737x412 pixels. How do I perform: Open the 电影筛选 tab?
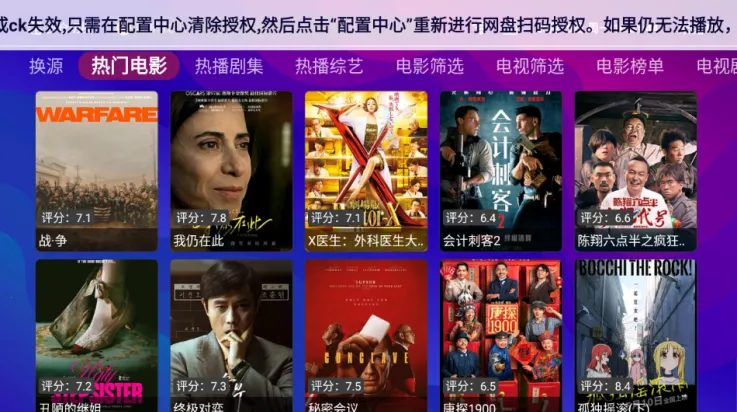point(430,67)
